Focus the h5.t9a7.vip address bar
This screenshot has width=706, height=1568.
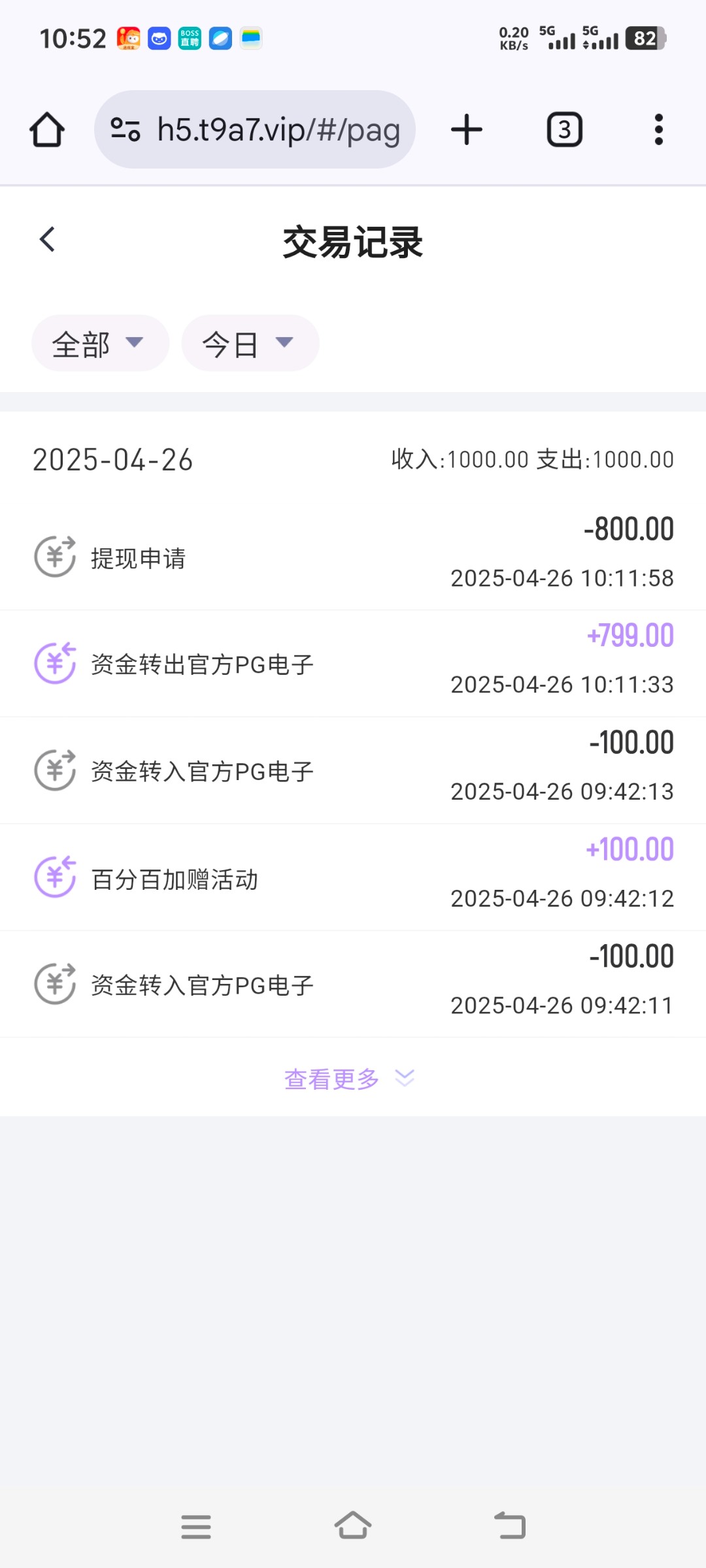[278, 129]
